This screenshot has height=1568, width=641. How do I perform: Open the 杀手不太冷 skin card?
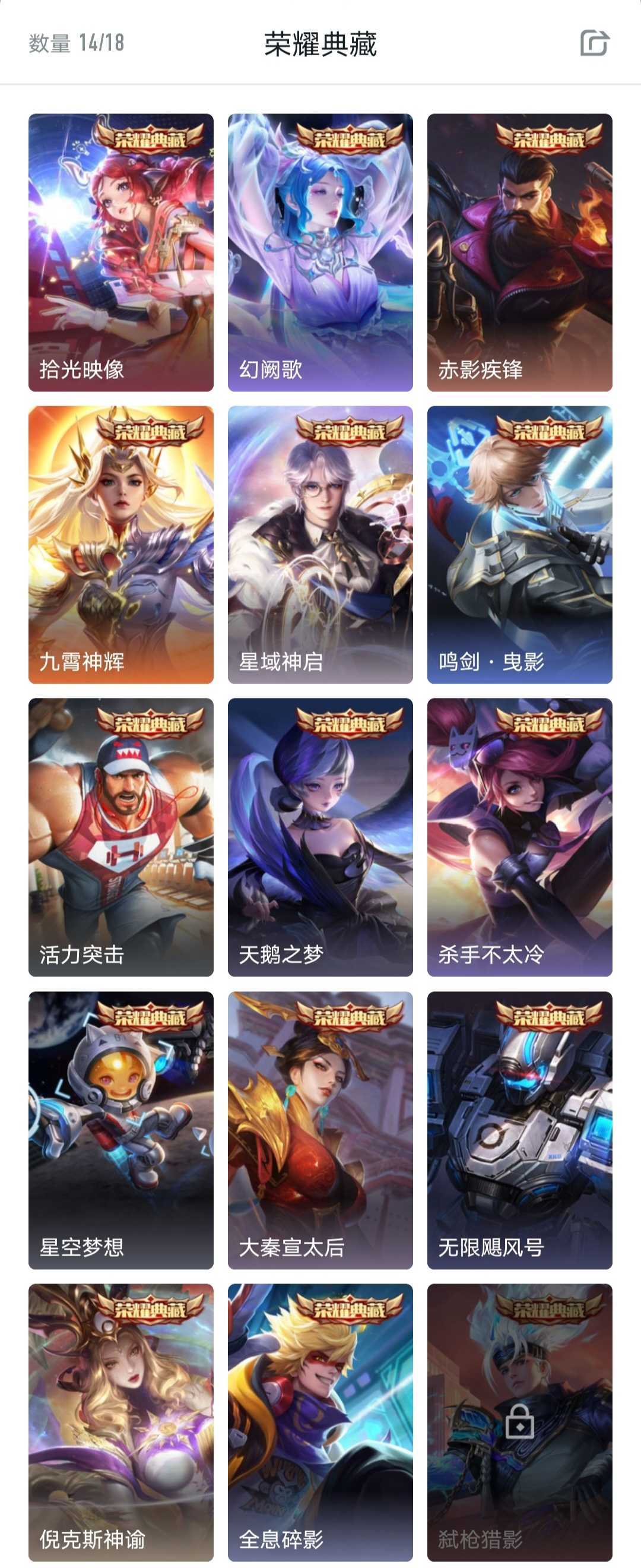point(519,837)
